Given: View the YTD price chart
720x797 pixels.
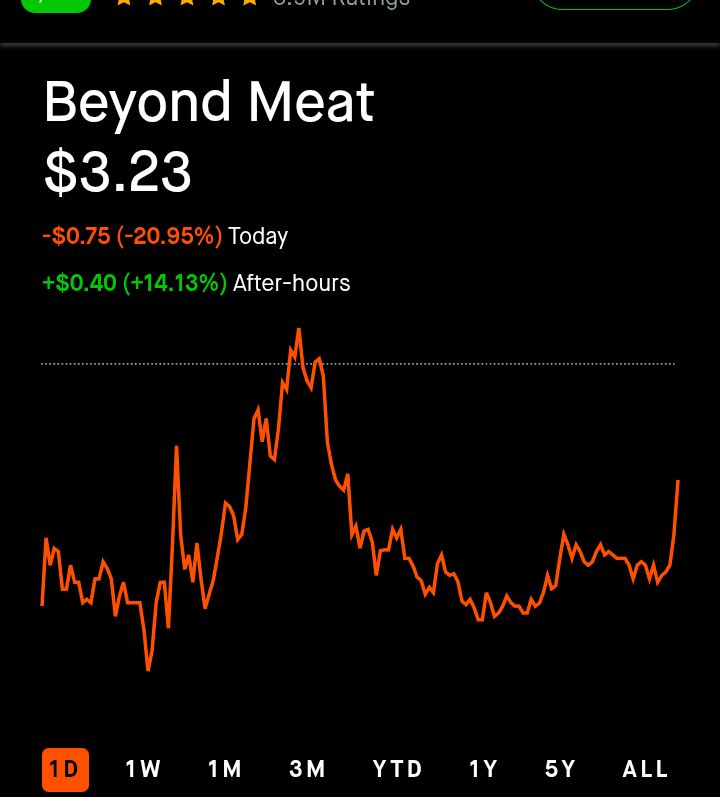Looking at the screenshot, I should [x=398, y=769].
